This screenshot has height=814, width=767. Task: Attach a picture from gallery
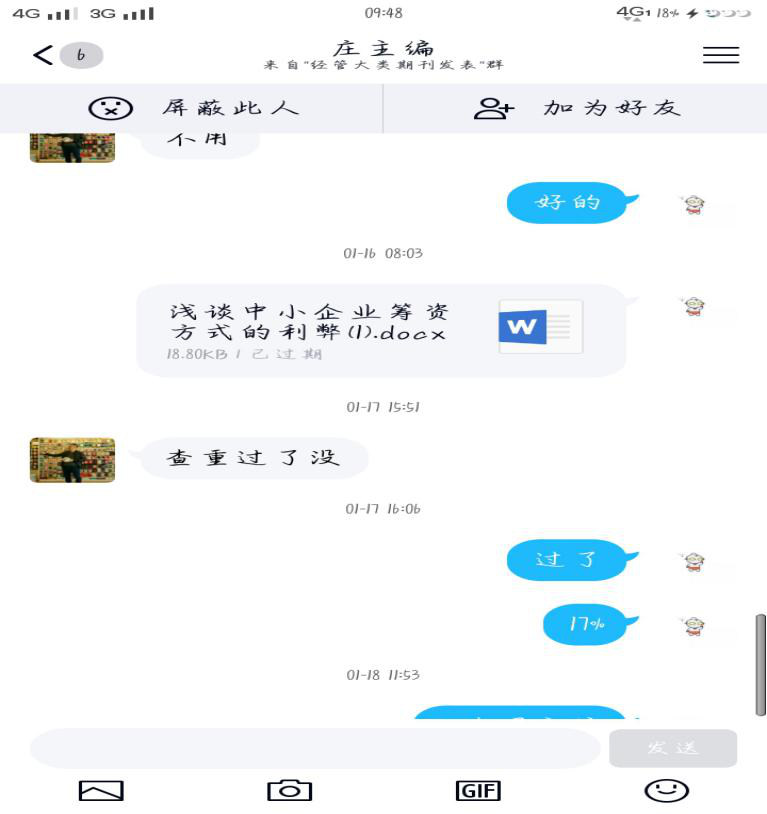(101, 790)
